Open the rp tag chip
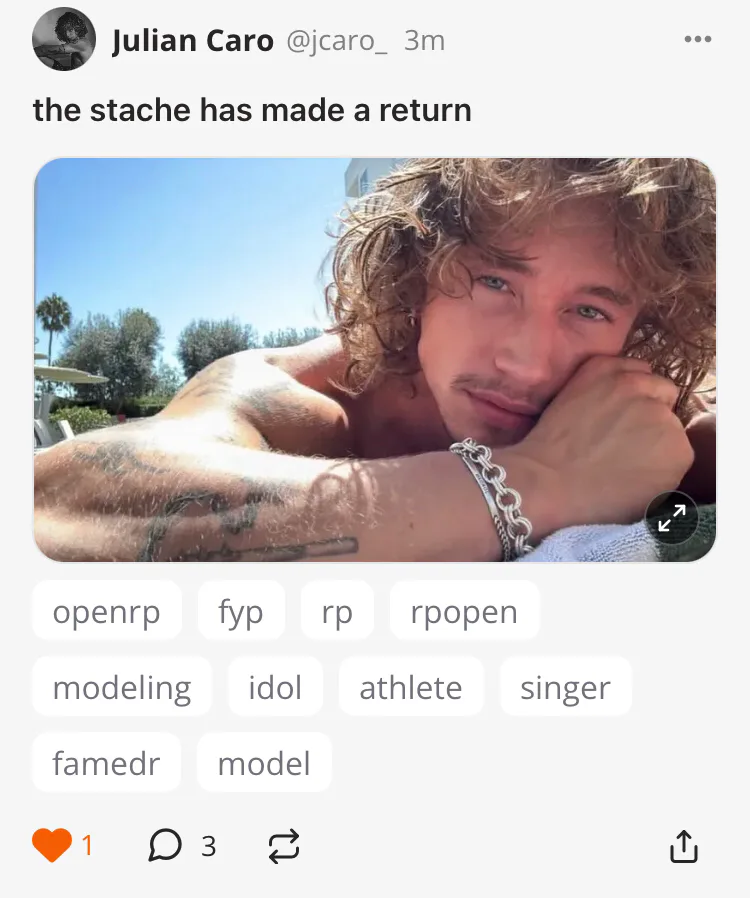Screen dimensions: 750x898 [x=337, y=611]
